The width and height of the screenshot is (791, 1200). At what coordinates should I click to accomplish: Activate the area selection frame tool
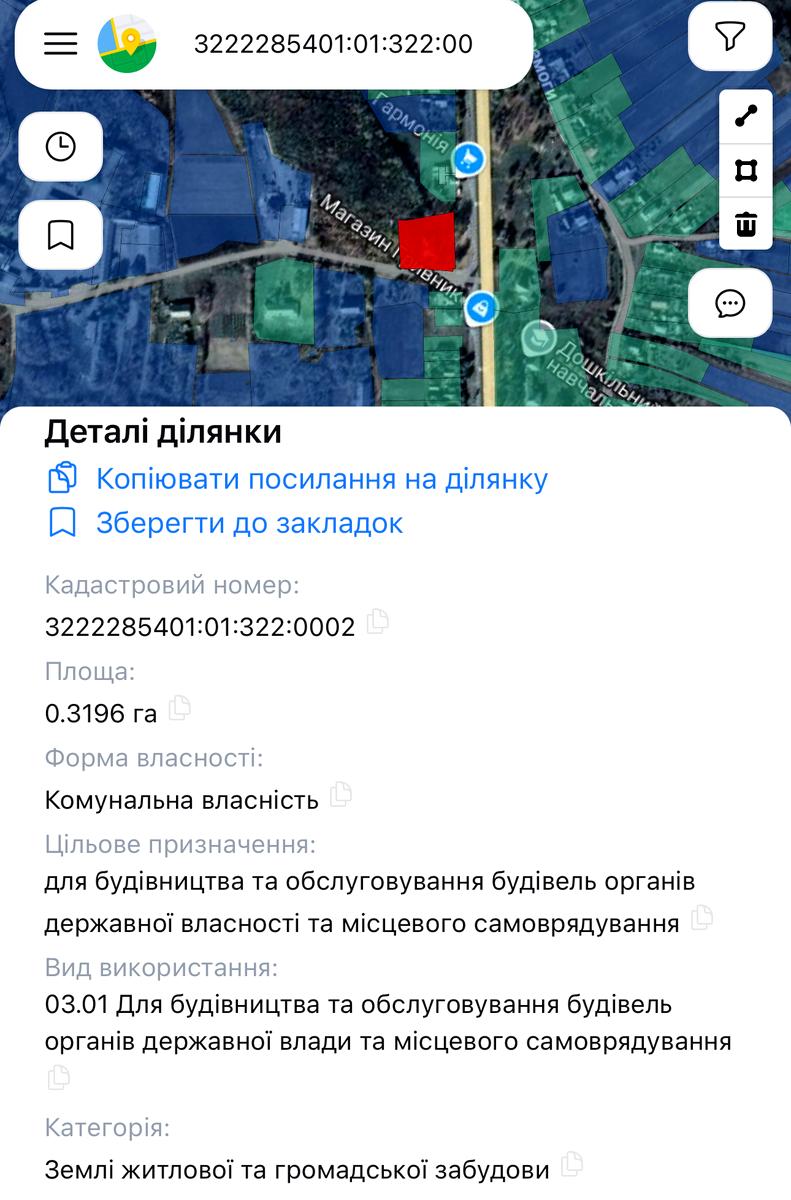[x=744, y=172]
